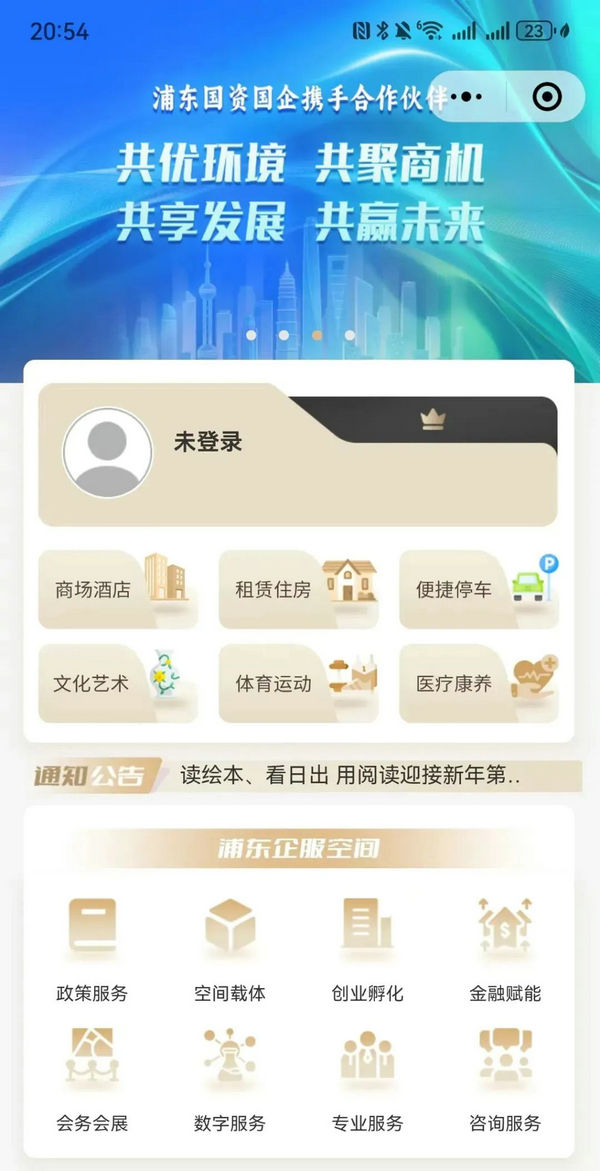
Task: Close the mini program via circle button
Action: tap(547, 97)
